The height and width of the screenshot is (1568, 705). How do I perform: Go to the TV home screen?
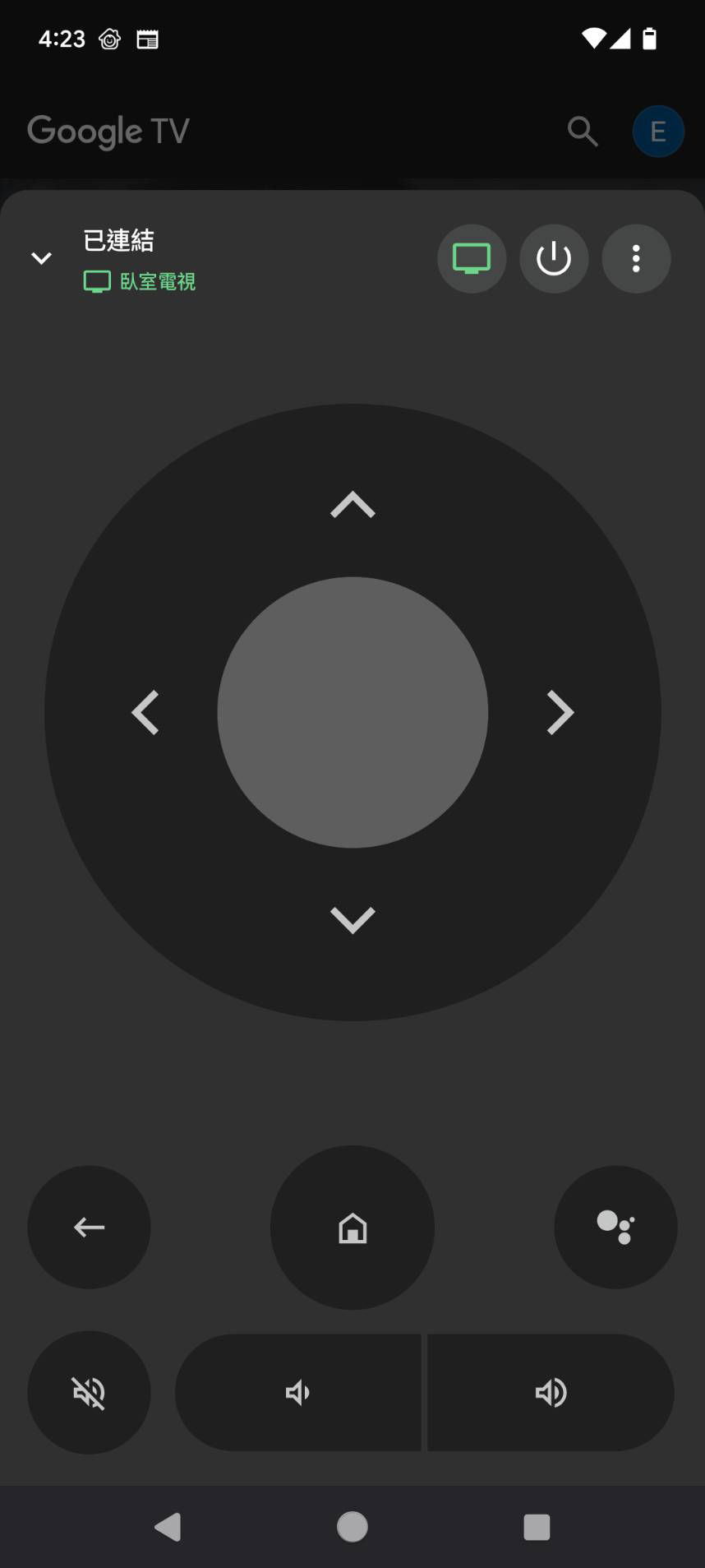click(352, 1227)
